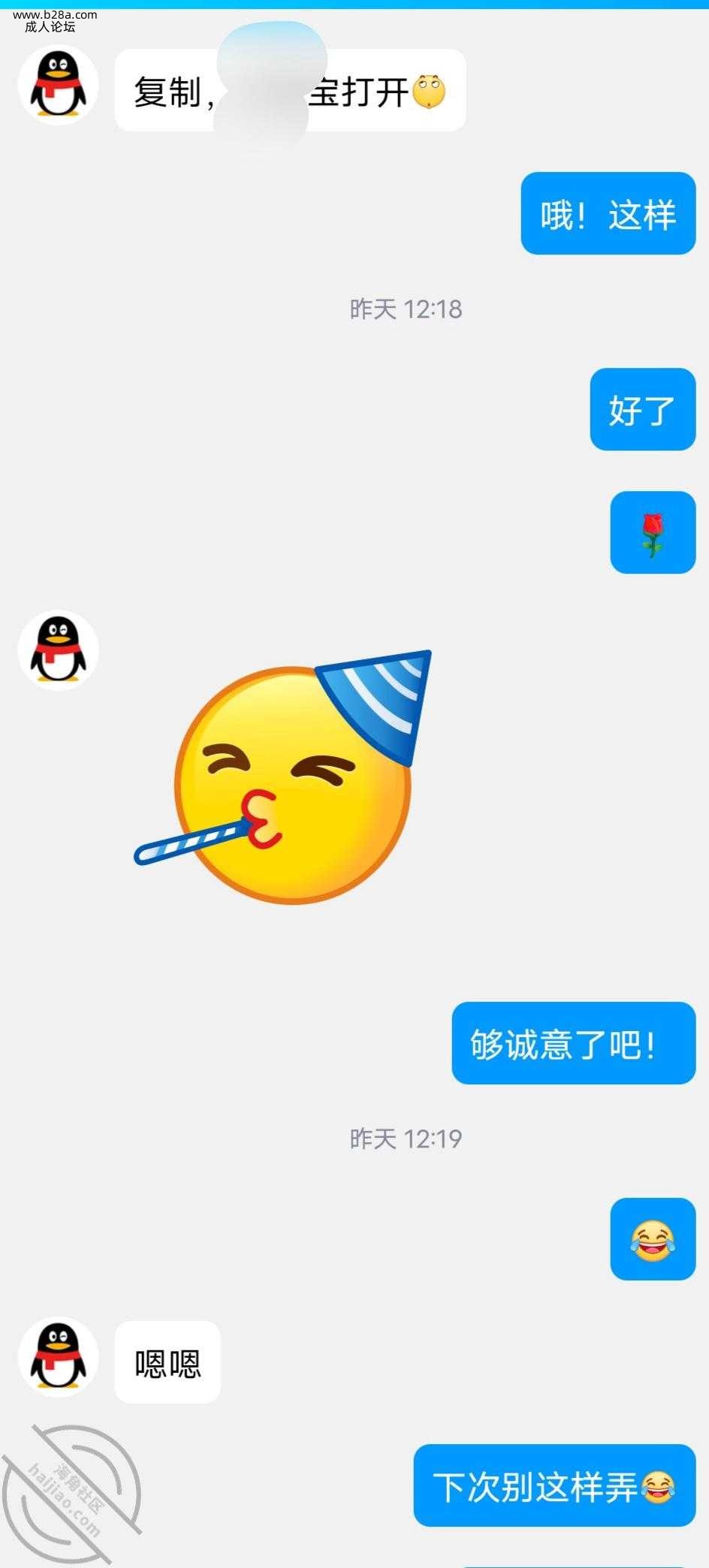Open the avatar next to the party emoji sticker
The width and height of the screenshot is (709, 1568).
pos(59,650)
